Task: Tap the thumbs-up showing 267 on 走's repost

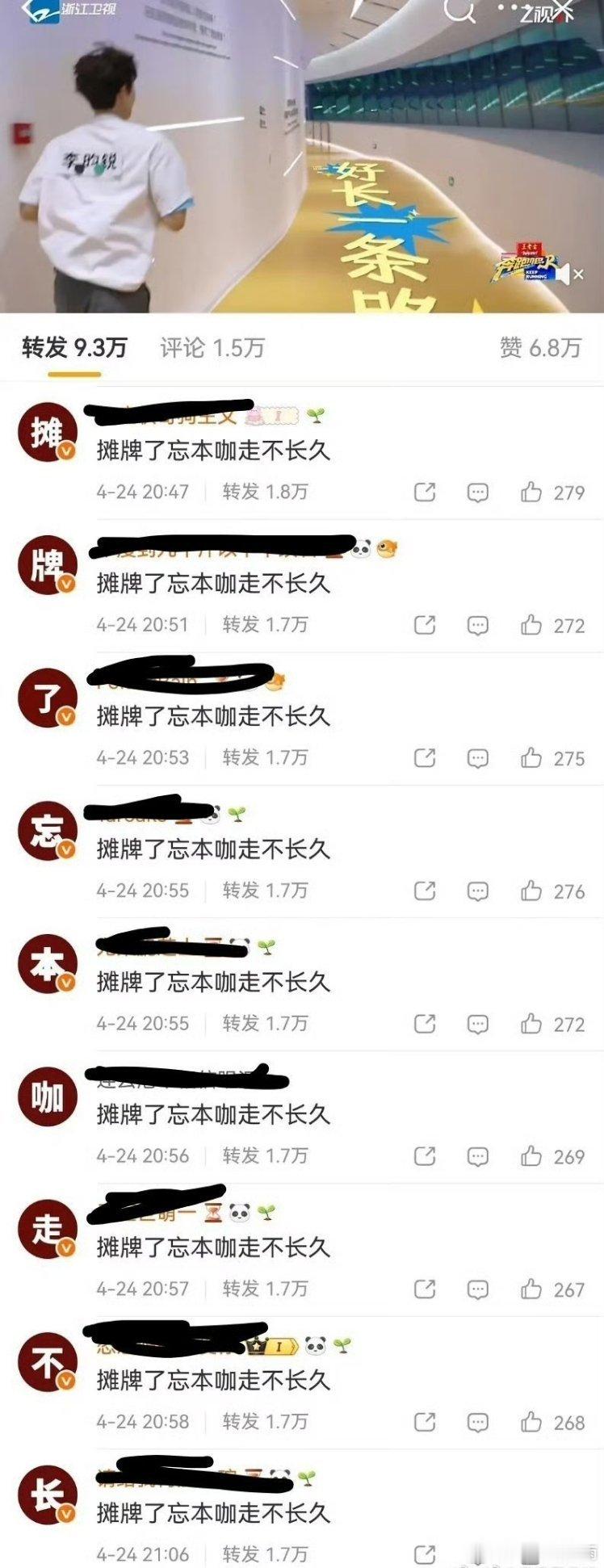Action: pos(533,1289)
